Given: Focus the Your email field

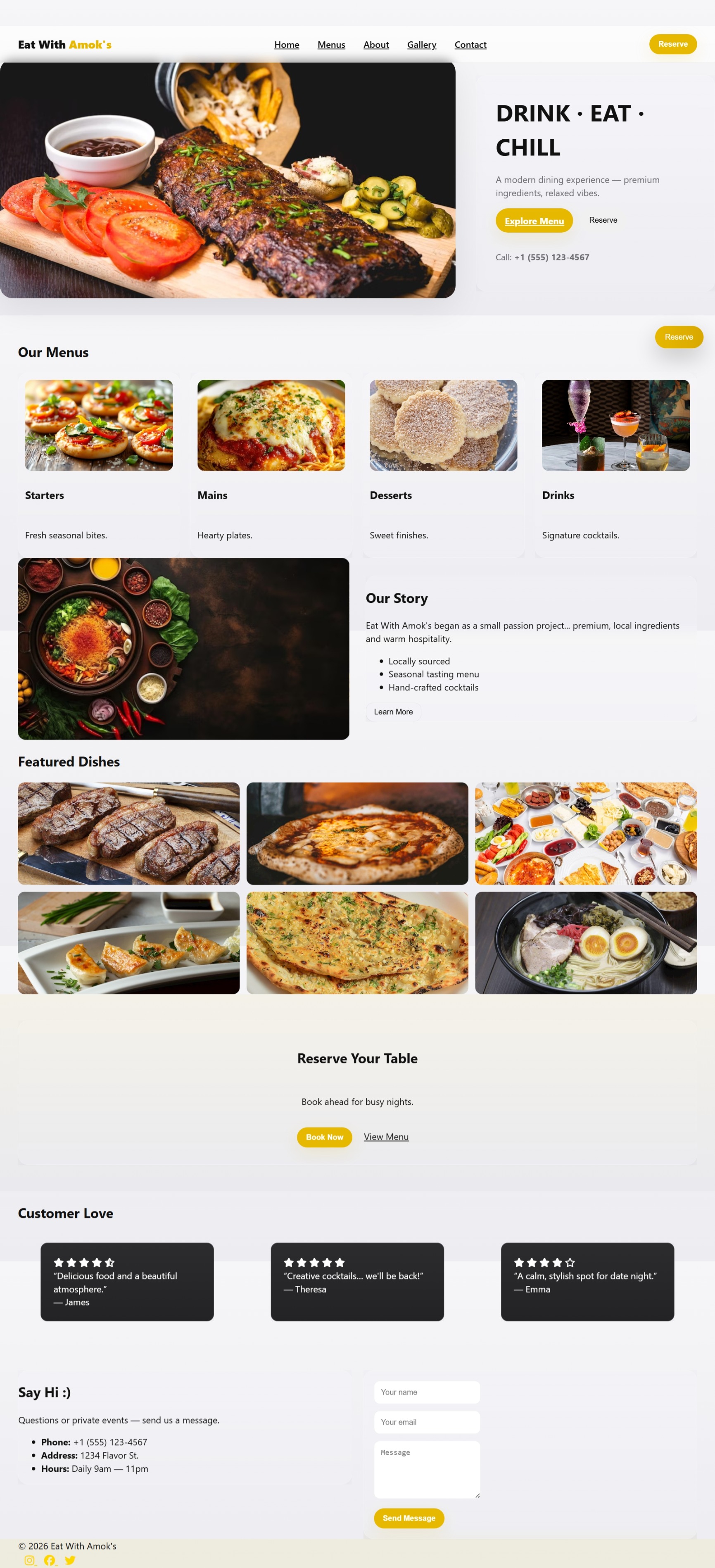Looking at the screenshot, I should [x=427, y=1422].
